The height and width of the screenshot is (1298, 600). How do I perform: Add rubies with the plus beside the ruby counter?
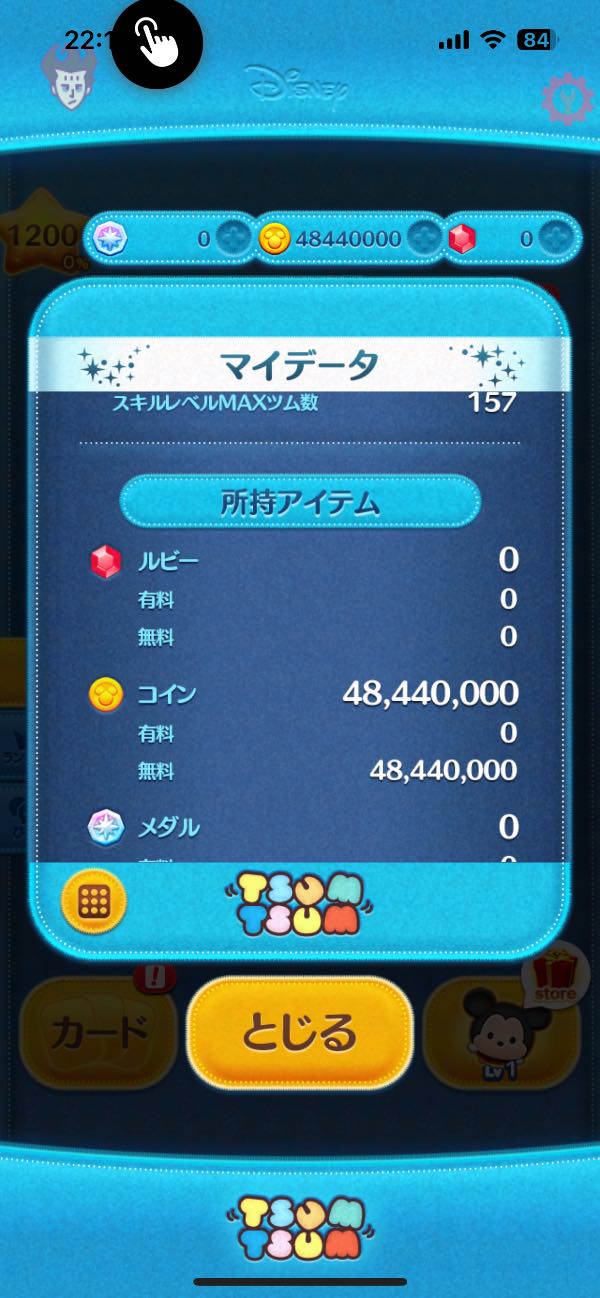coord(557,238)
